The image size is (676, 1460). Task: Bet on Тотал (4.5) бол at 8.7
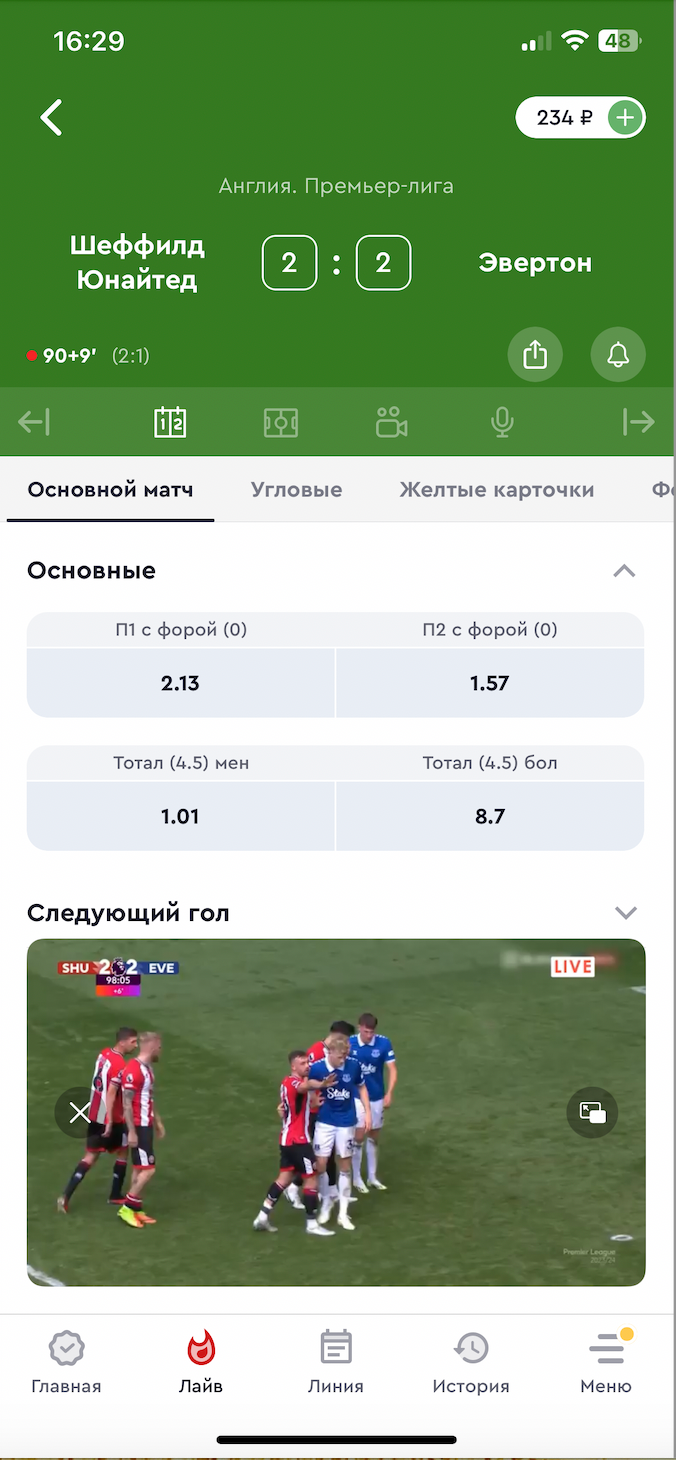490,816
